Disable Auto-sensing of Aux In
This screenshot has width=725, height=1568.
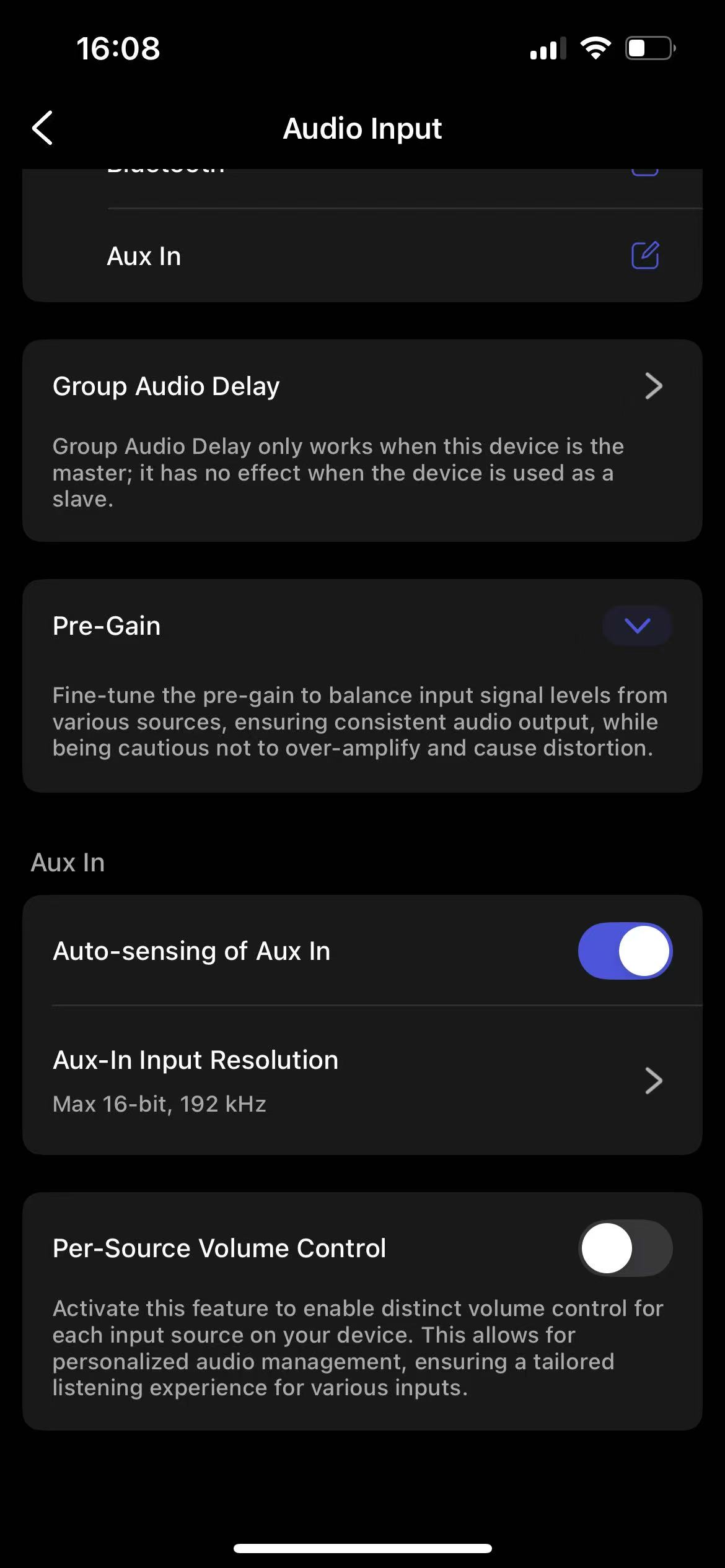pos(625,951)
